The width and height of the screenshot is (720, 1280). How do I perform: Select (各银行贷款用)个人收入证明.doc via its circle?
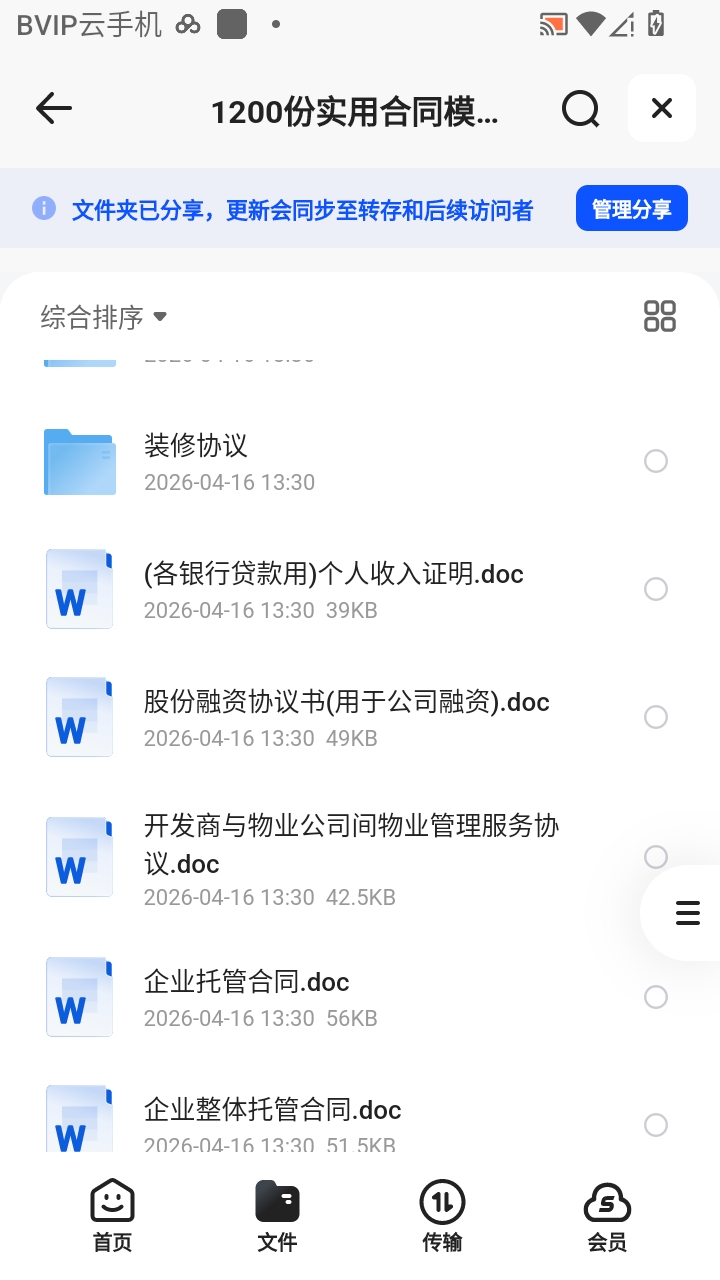pos(656,589)
